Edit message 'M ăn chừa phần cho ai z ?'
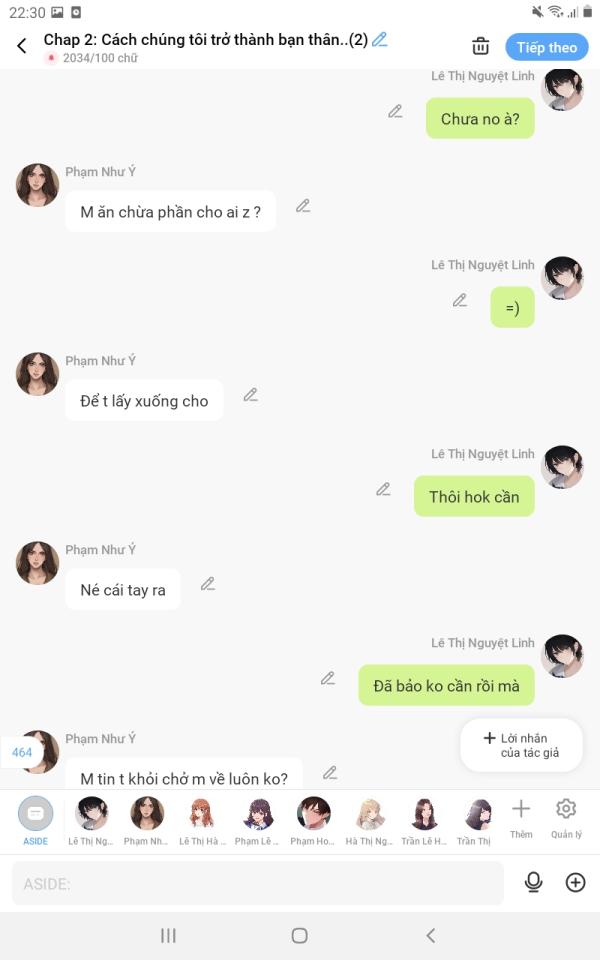Viewport: 600px width, 960px height. pos(303,206)
